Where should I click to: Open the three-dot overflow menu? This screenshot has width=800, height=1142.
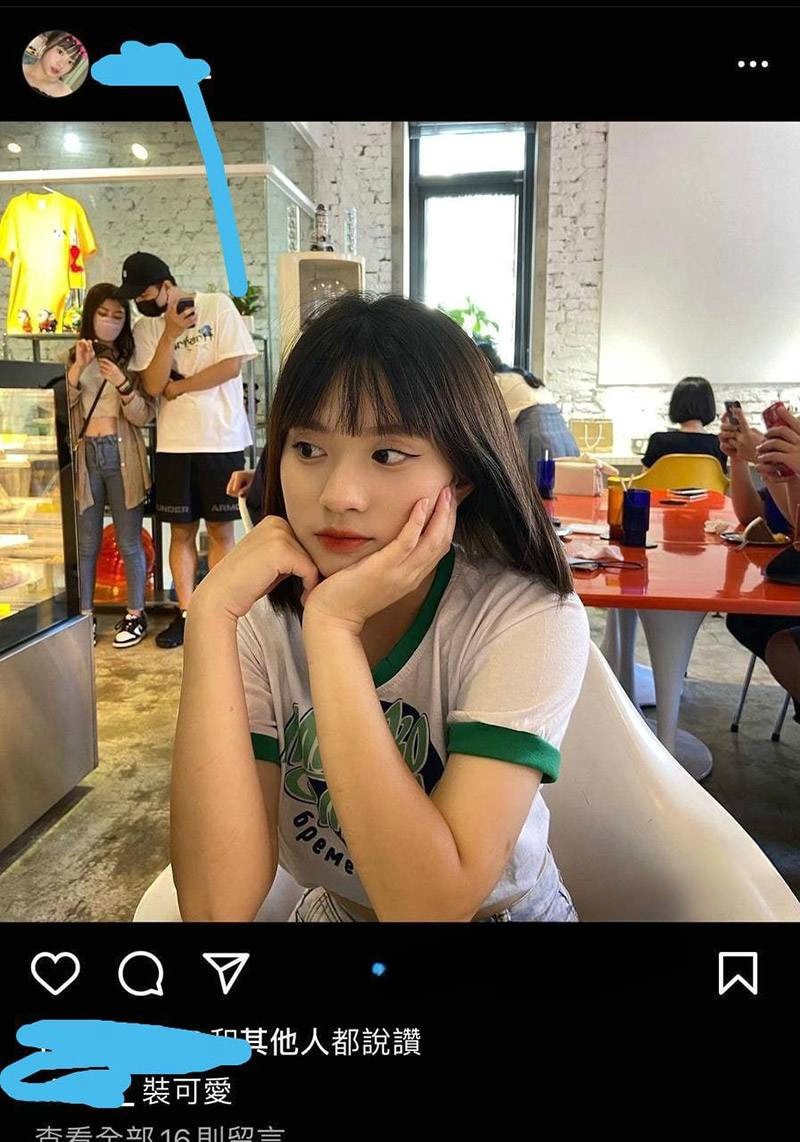click(752, 64)
